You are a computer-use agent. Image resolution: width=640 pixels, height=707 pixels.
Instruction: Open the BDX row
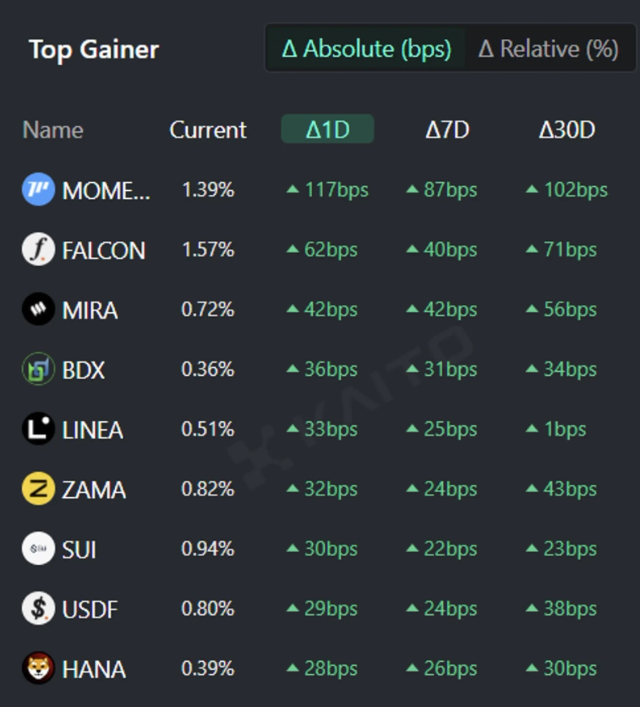coord(83,370)
